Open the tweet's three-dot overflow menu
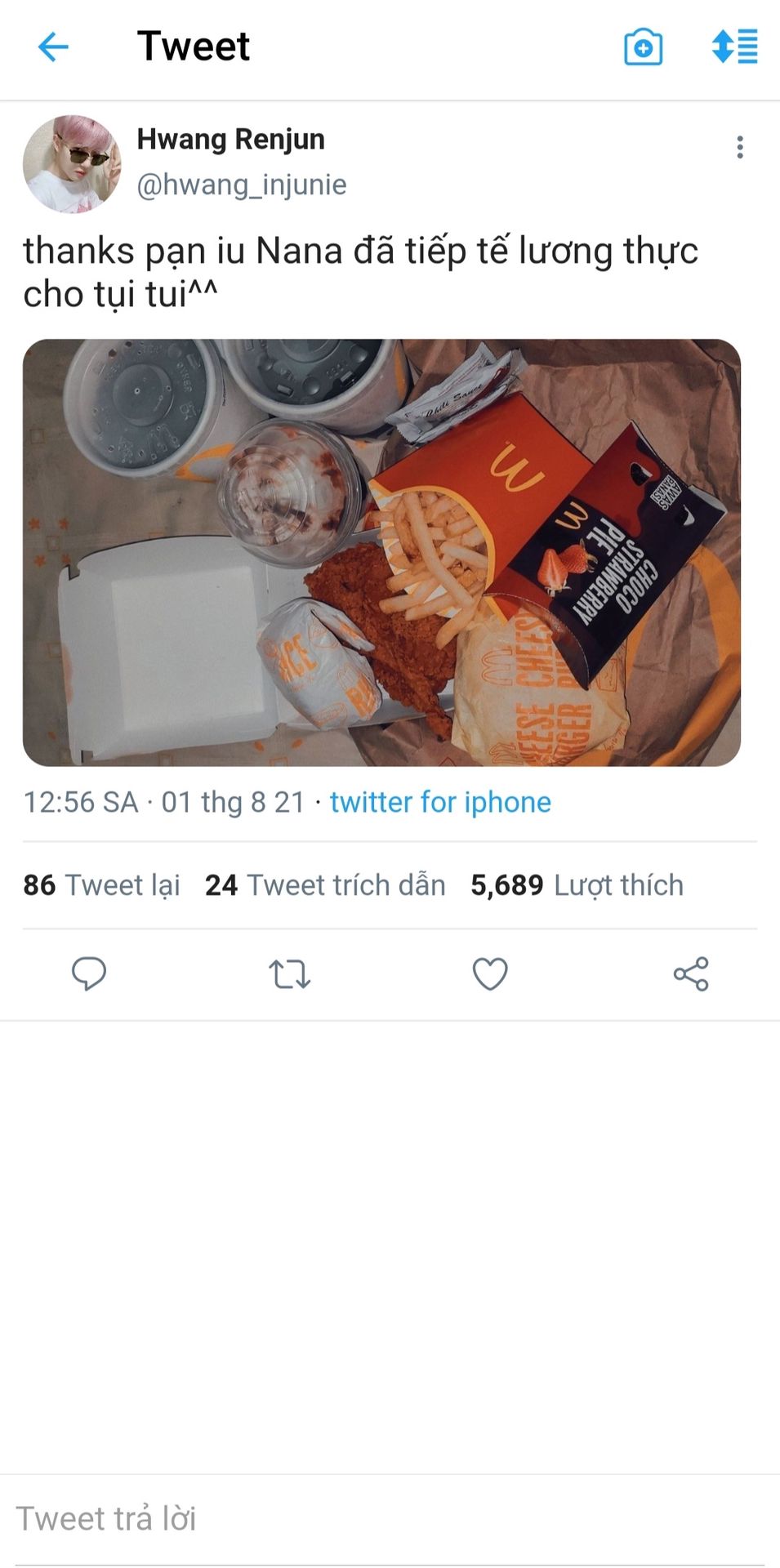Image resolution: width=780 pixels, height=1568 pixels. (x=739, y=147)
